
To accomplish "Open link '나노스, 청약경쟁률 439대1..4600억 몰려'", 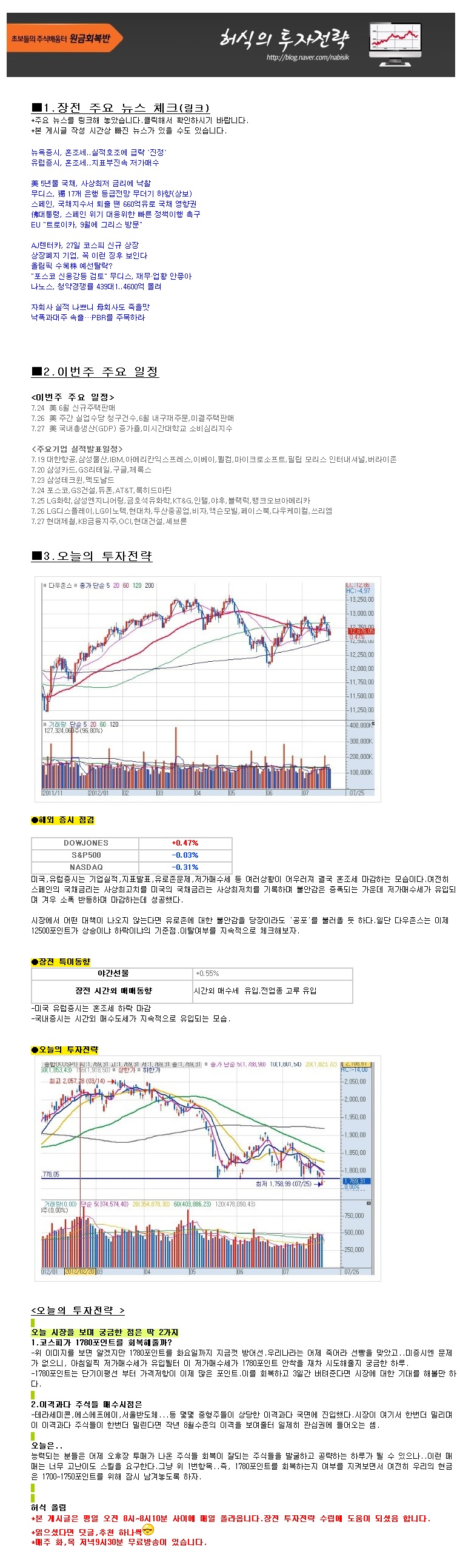I will (x=96, y=287).
